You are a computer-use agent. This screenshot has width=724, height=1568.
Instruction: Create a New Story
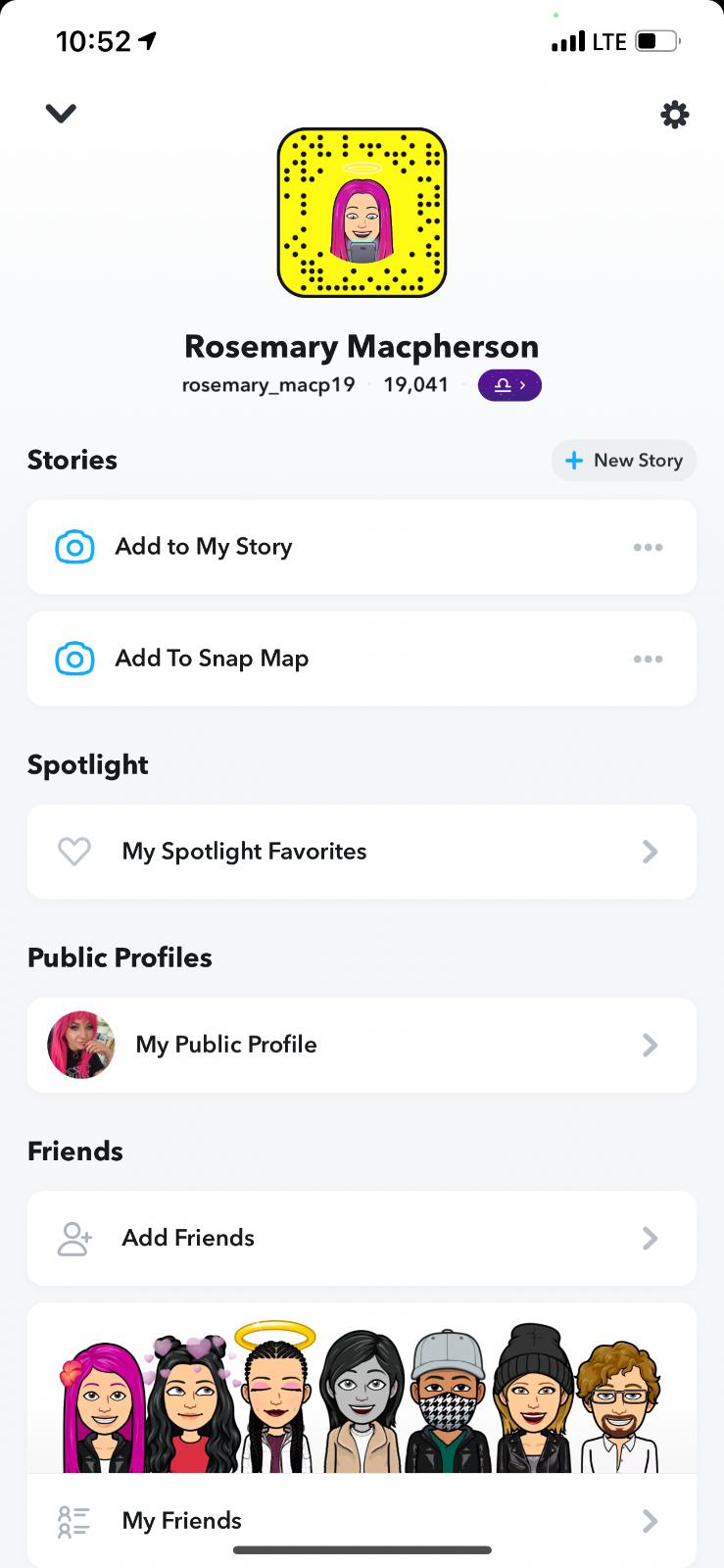tap(624, 461)
